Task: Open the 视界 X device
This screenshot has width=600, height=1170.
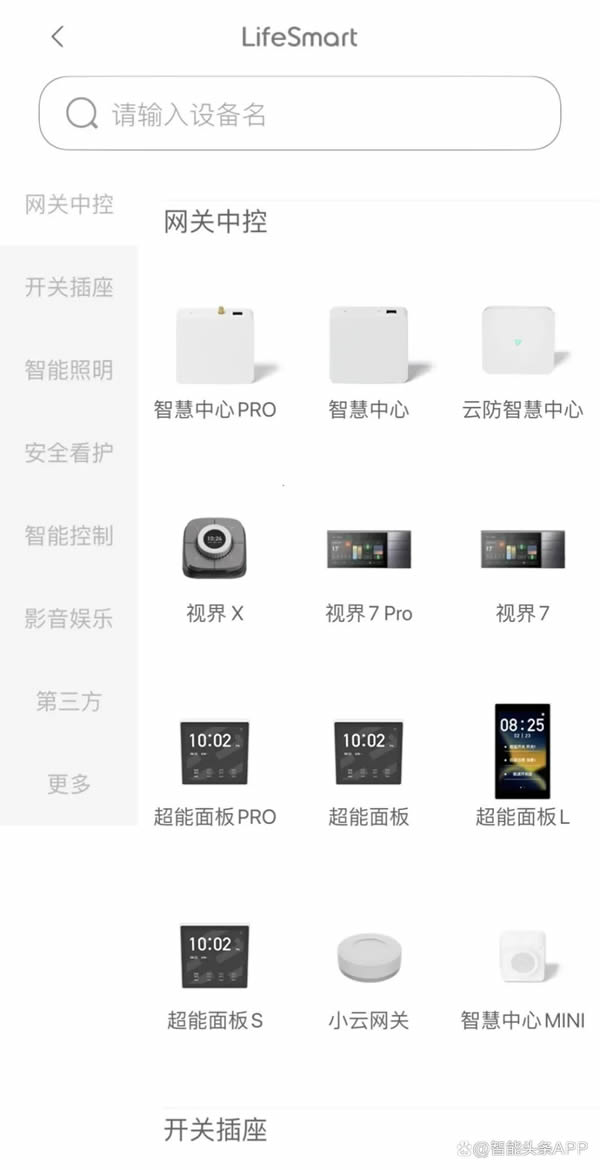Action: (x=215, y=565)
